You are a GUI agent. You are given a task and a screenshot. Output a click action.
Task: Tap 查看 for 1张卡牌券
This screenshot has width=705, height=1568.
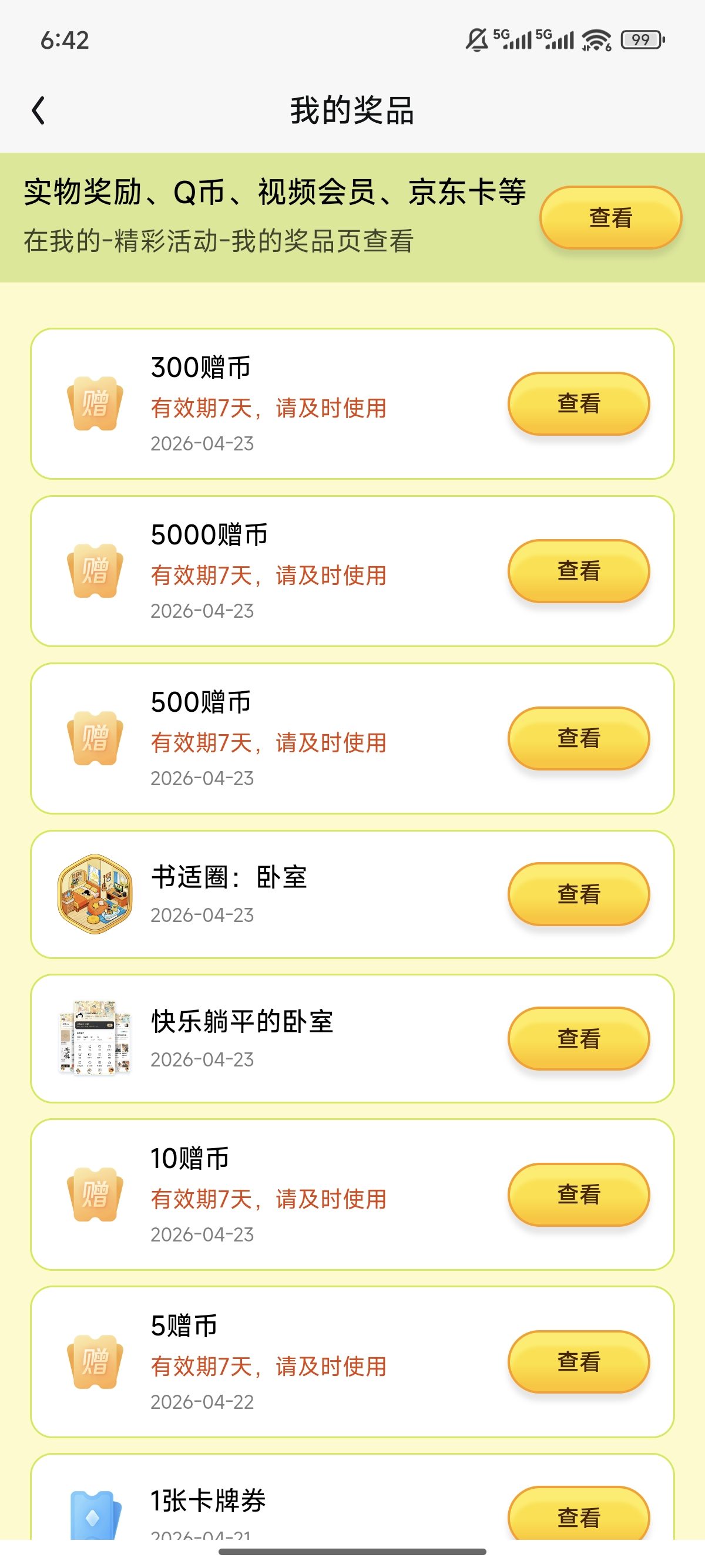click(x=578, y=1516)
